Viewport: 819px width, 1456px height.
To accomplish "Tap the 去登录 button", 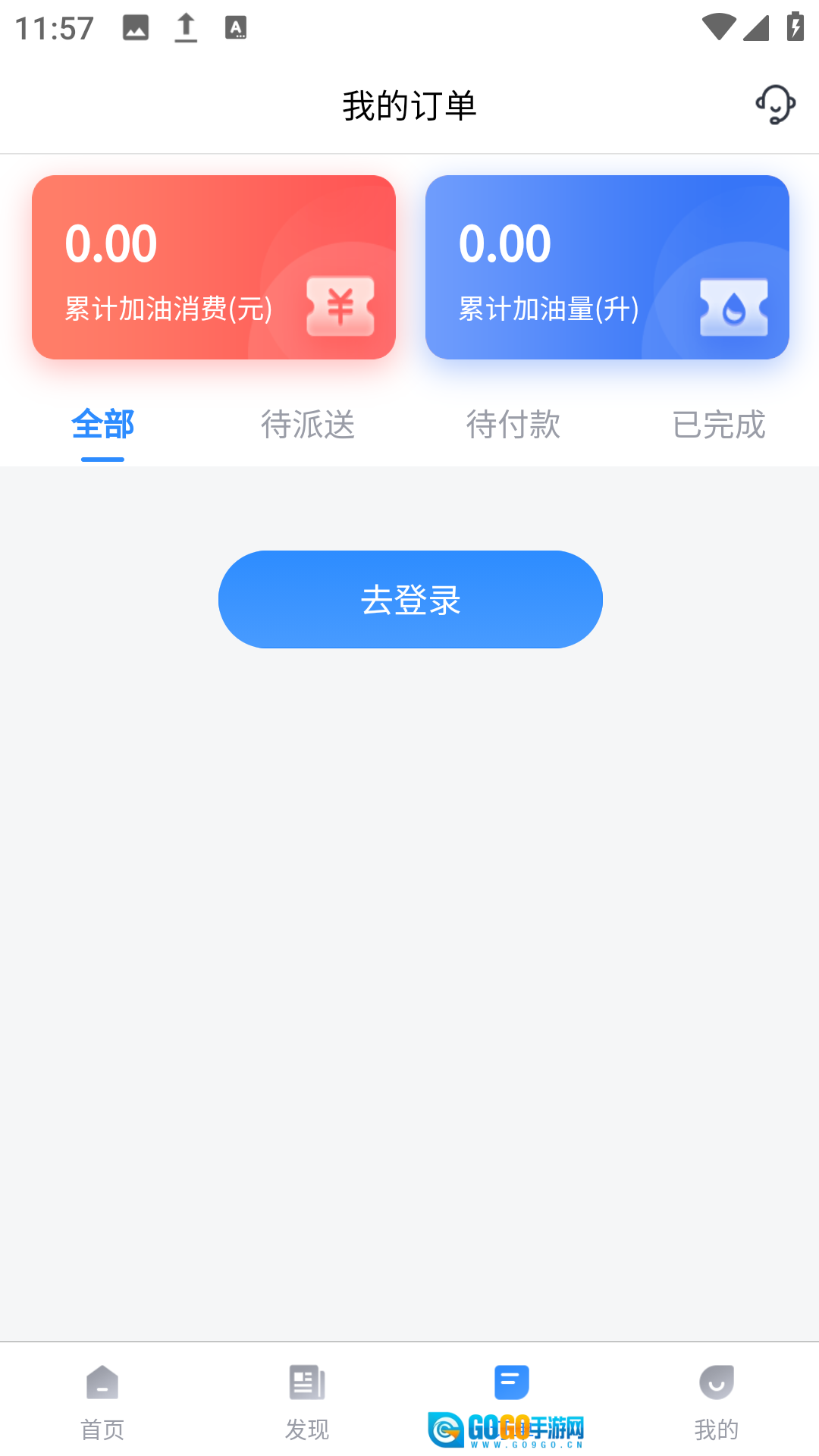I will click(x=410, y=600).
